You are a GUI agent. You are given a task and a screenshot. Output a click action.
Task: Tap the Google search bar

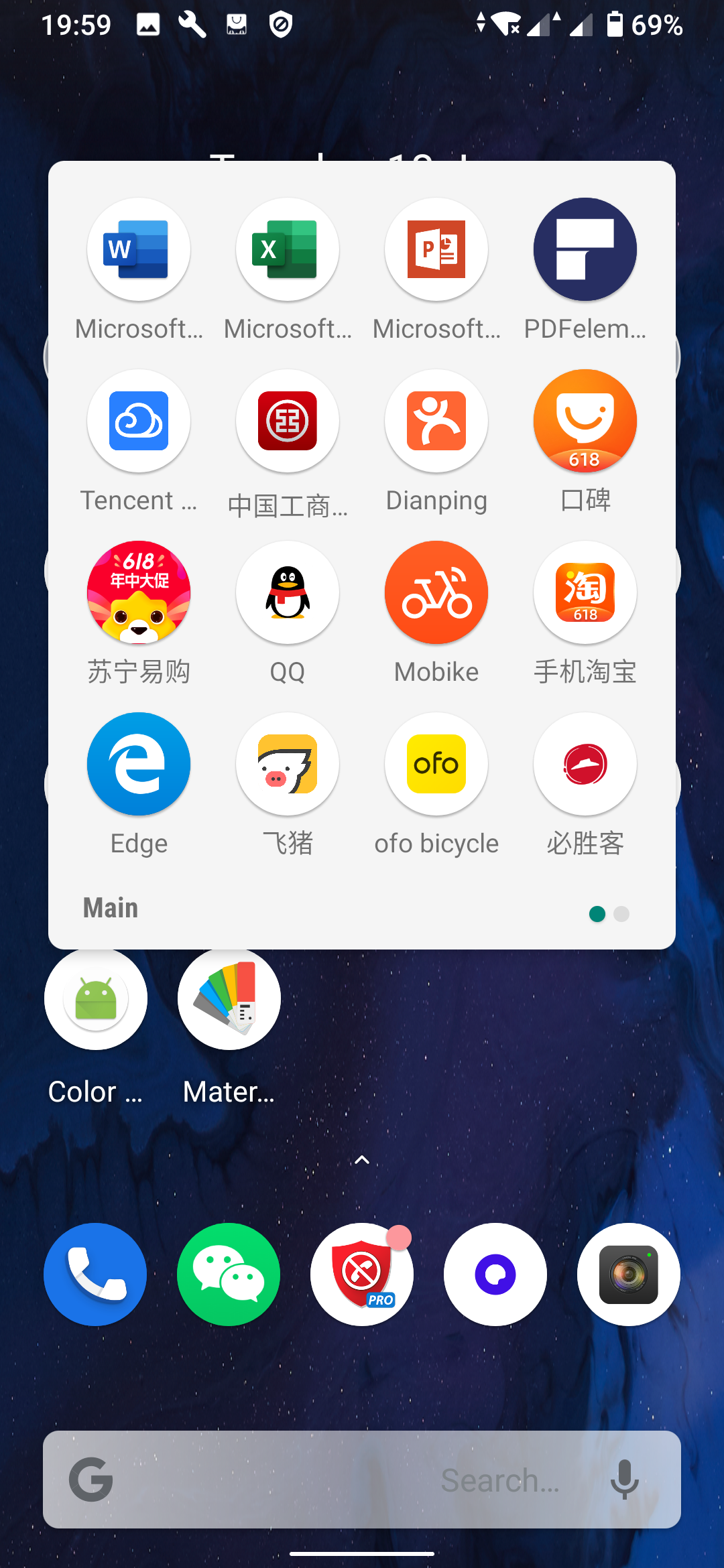(362, 1480)
